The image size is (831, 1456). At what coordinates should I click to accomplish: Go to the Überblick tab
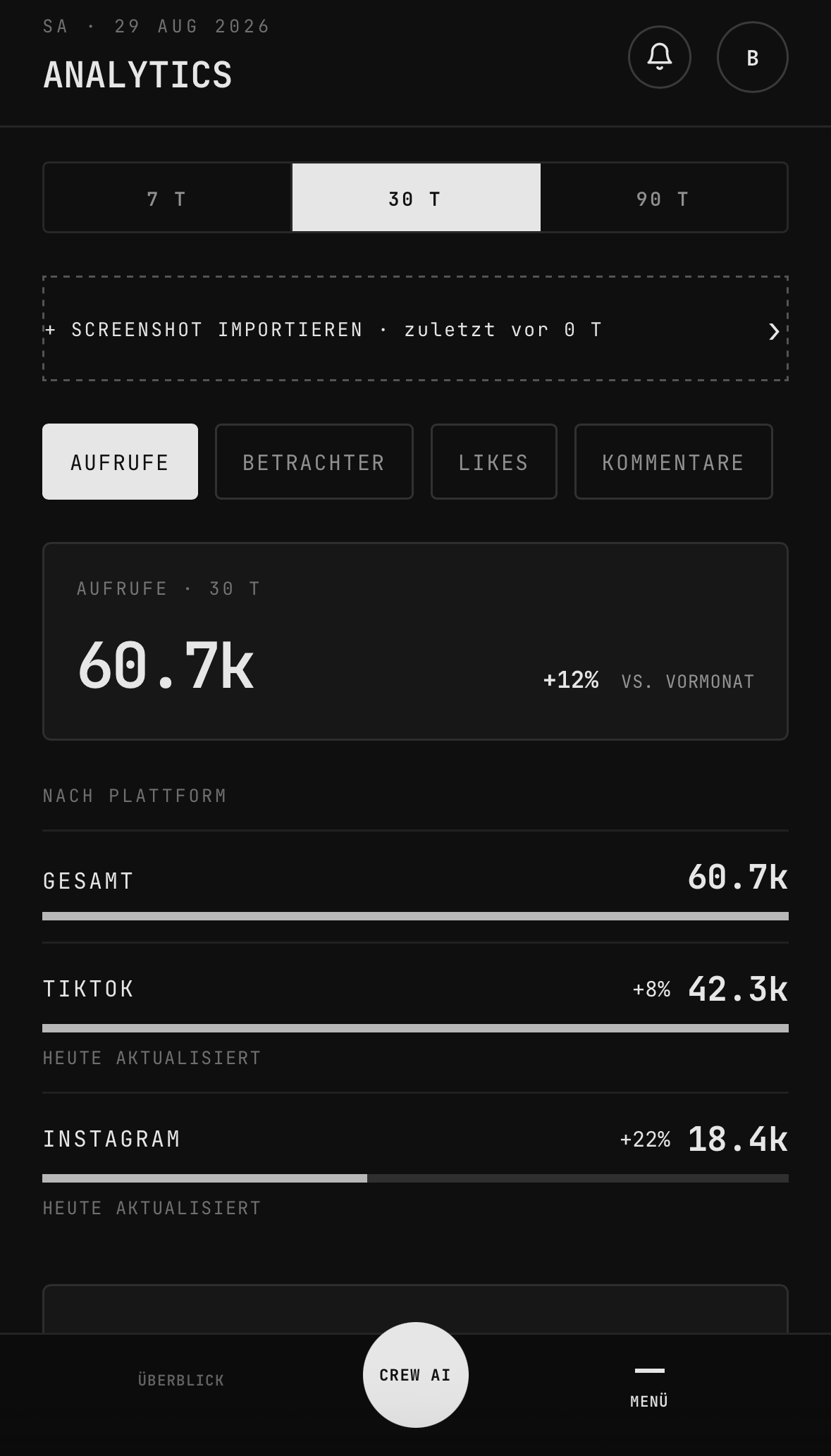181,1380
